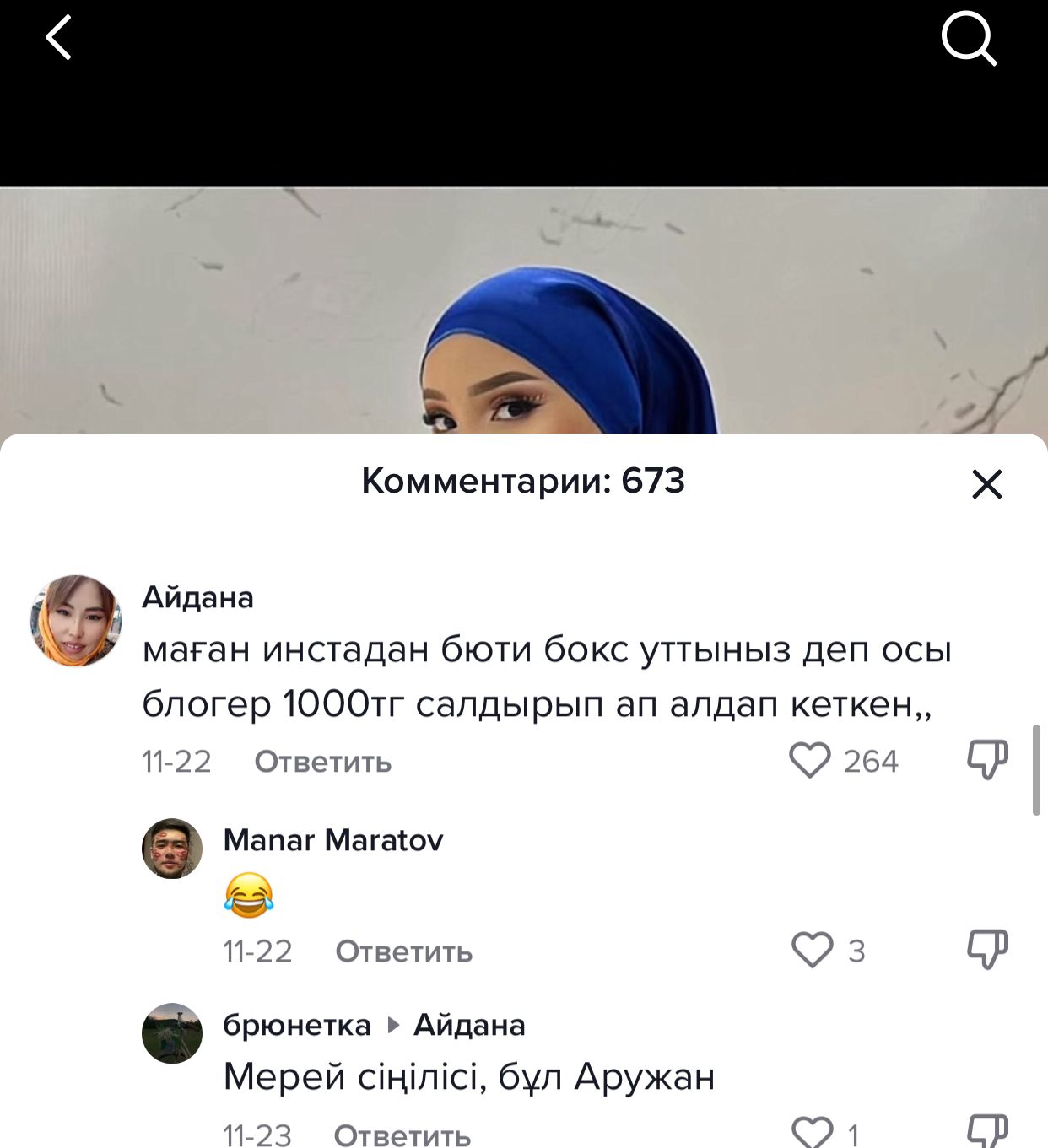
Task: Reply to Айдана's comment
Action: point(323,762)
